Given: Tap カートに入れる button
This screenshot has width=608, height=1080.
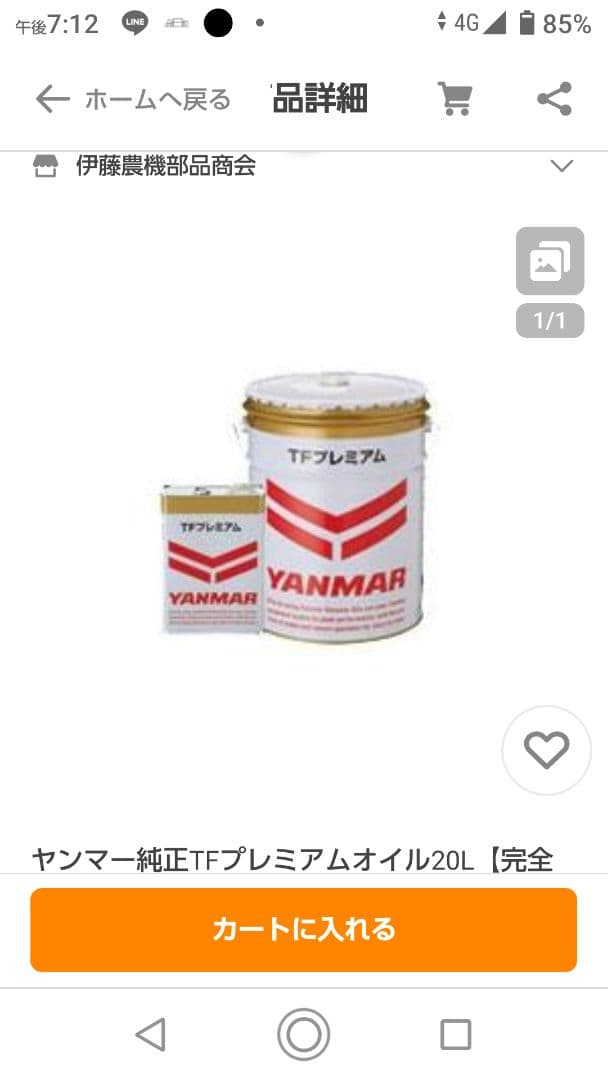Looking at the screenshot, I should [303, 929].
